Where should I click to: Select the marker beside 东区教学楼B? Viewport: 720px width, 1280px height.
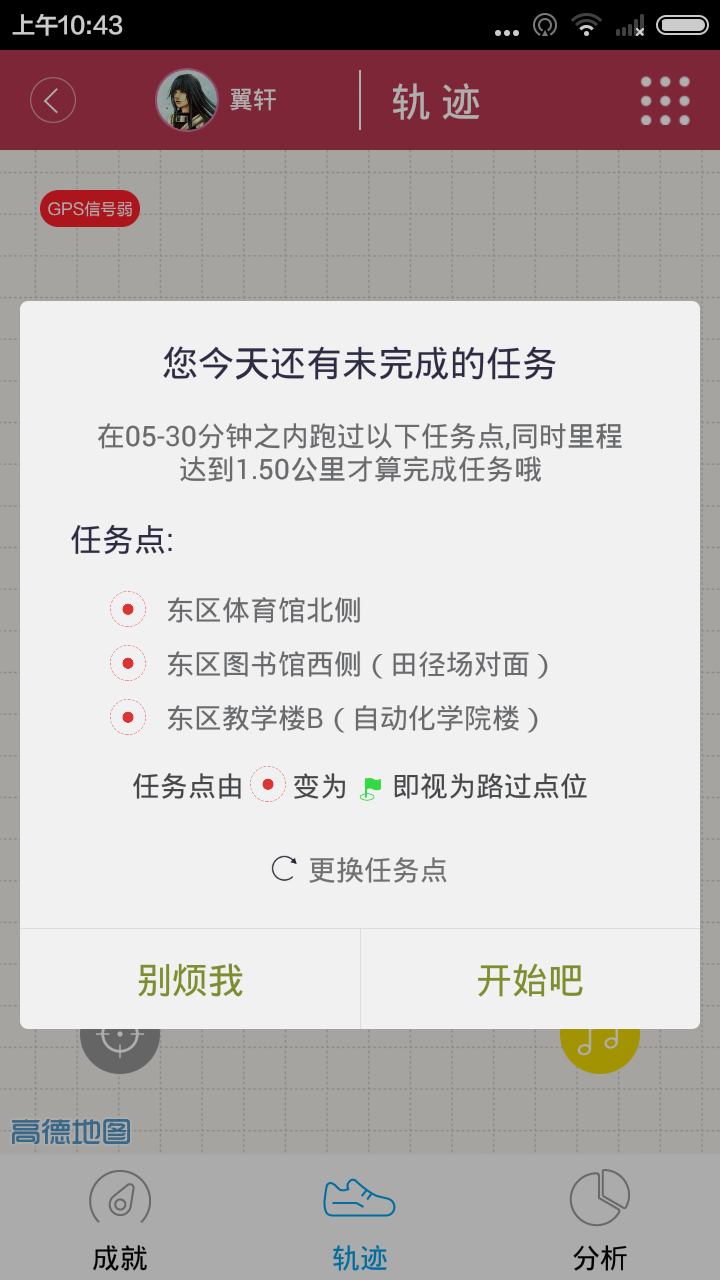tap(128, 717)
